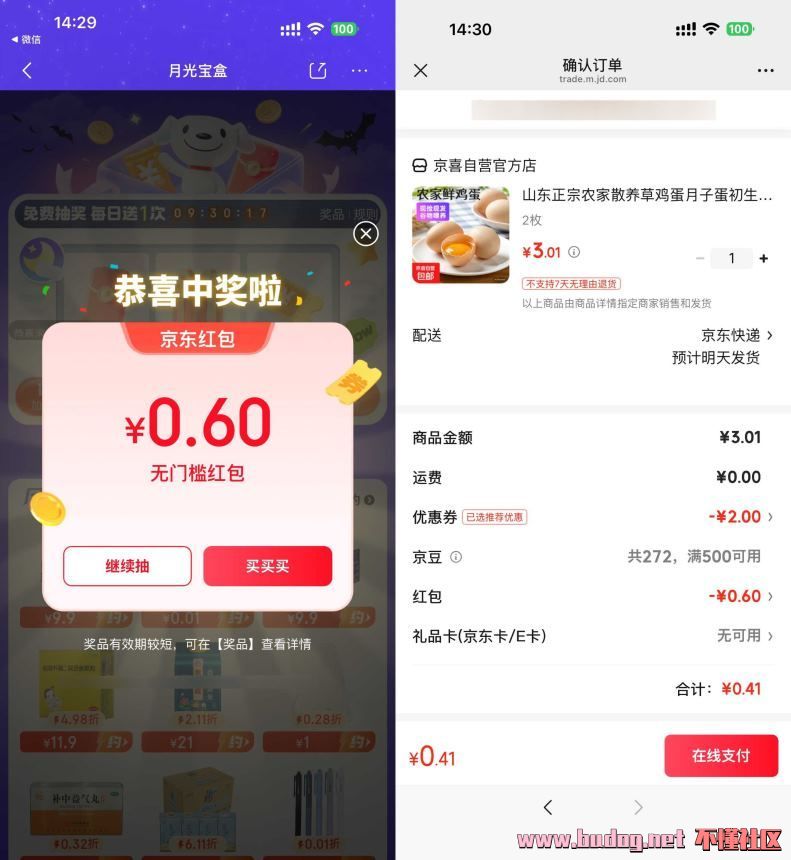Open the 京喜自营官方店 store
791x860 pixels.
point(475,165)
